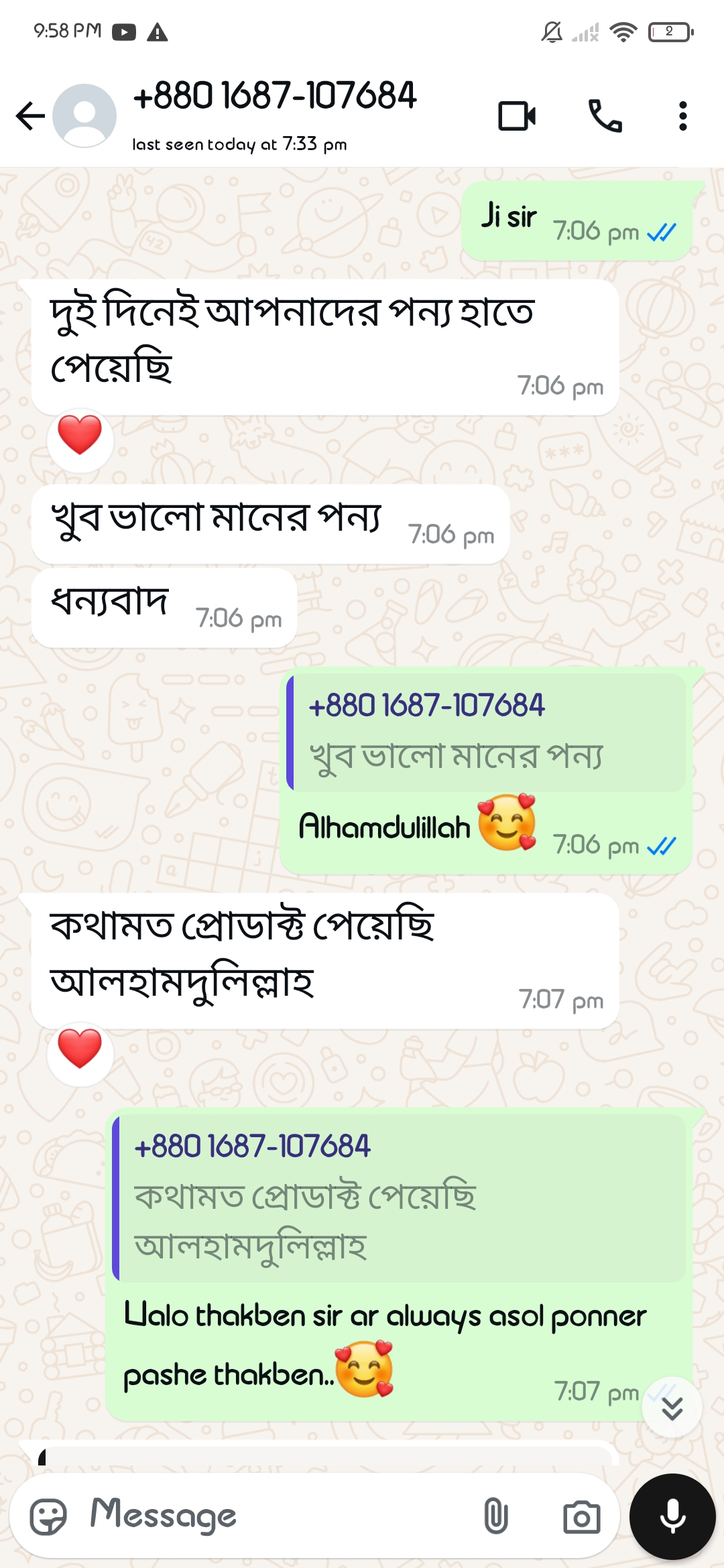Open the quoted message in the Alhamdulillah reply
The width and height of the screenshot is (724, 1568).
coord(486,732)
